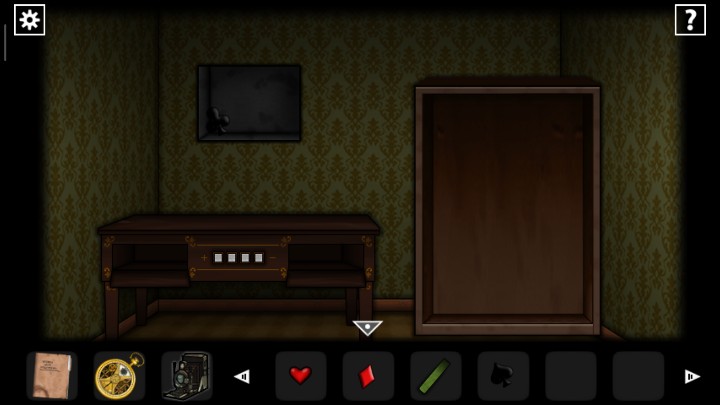Inspect the dark picture frame on wall
Screen dimensions: 720x405
249,103
